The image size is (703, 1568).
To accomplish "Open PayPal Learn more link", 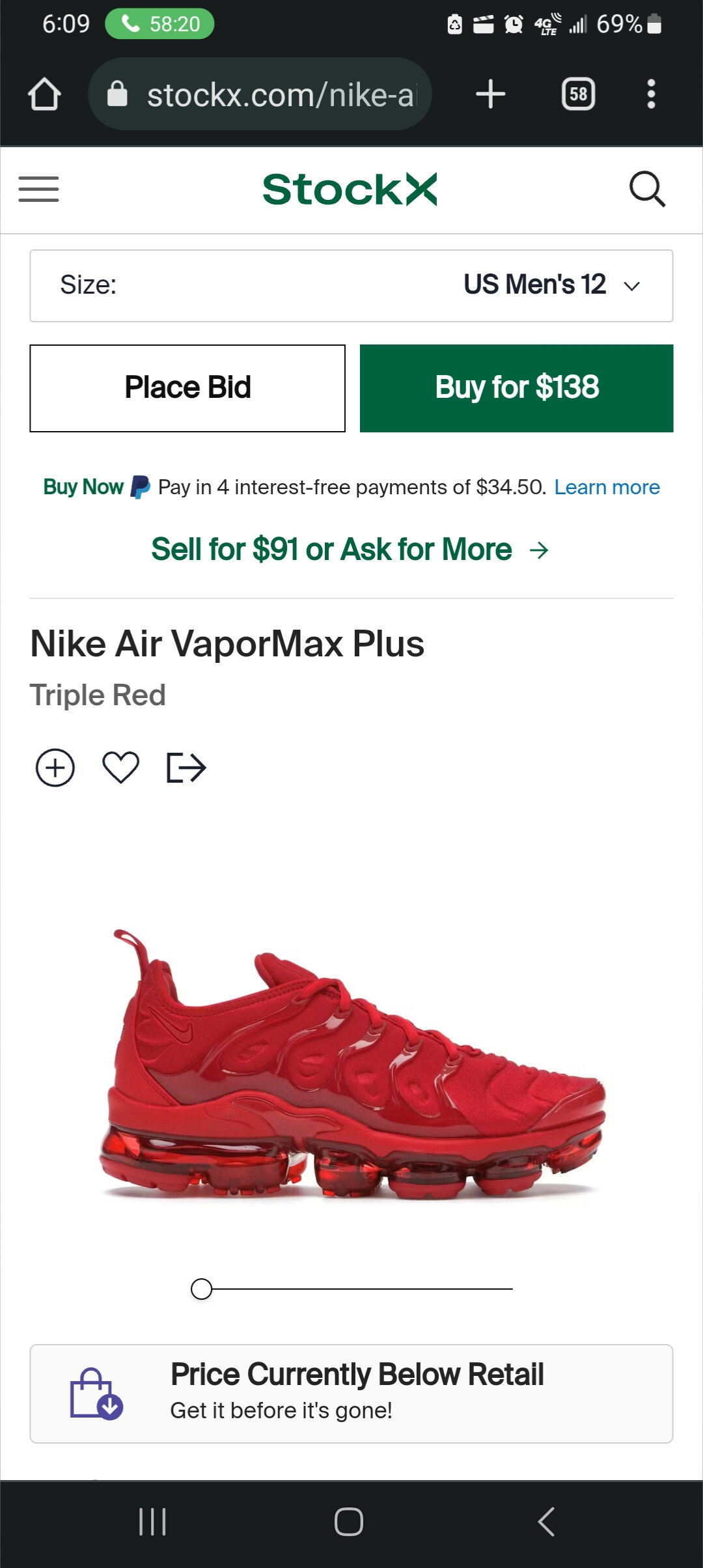I will coord(607,487).
